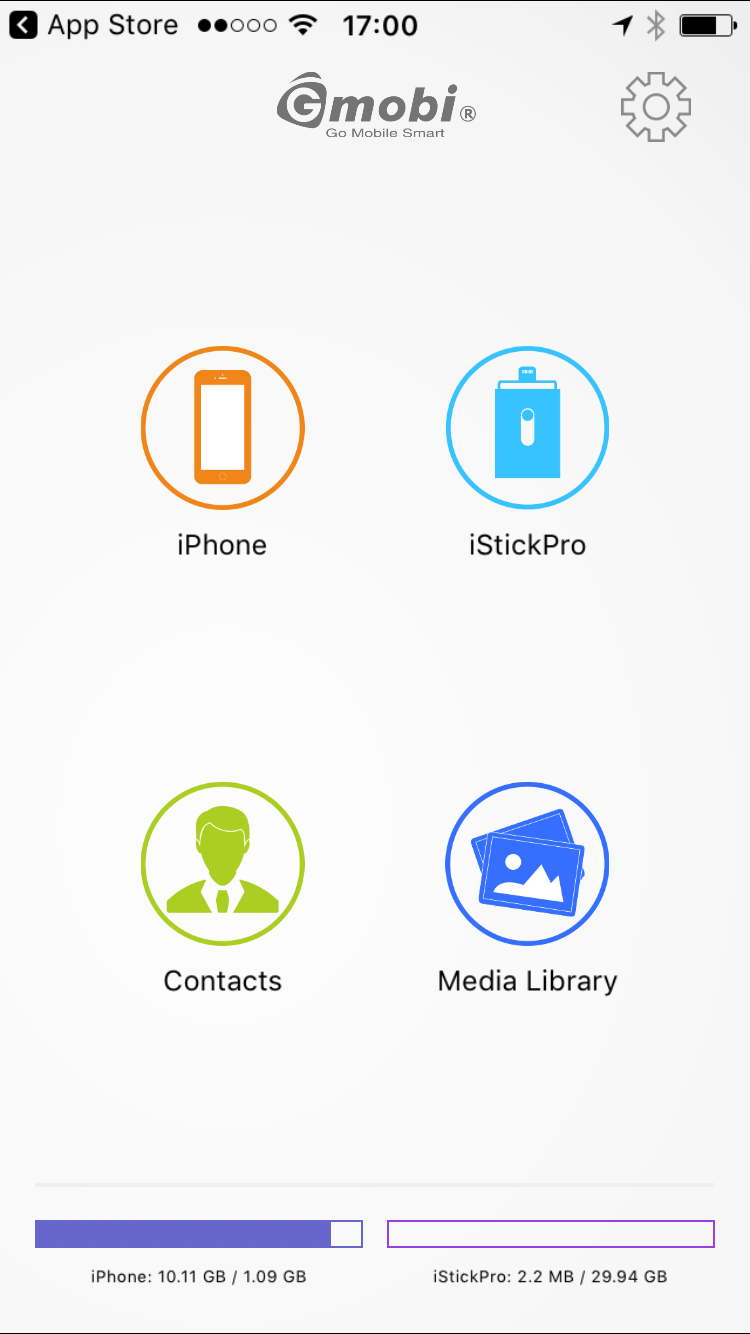Open the Media Library
750x1334 pixels.
tap(527, 864)
